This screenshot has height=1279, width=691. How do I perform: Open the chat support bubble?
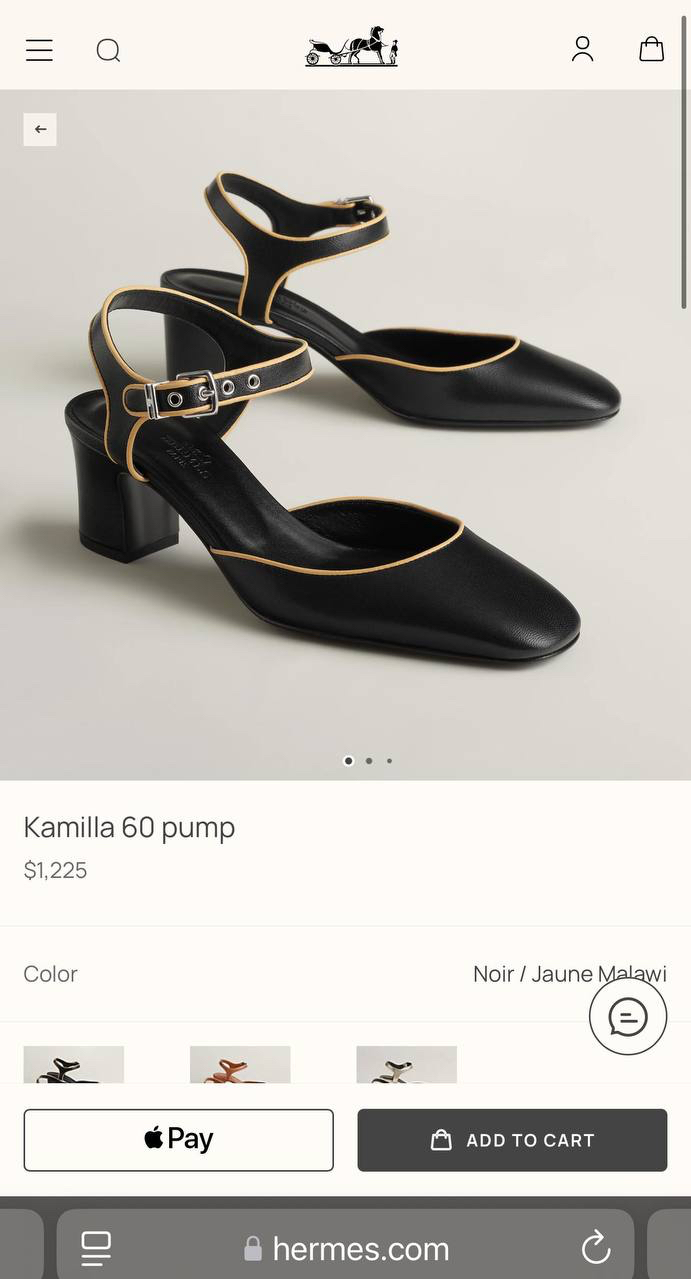pos(627,1017)
